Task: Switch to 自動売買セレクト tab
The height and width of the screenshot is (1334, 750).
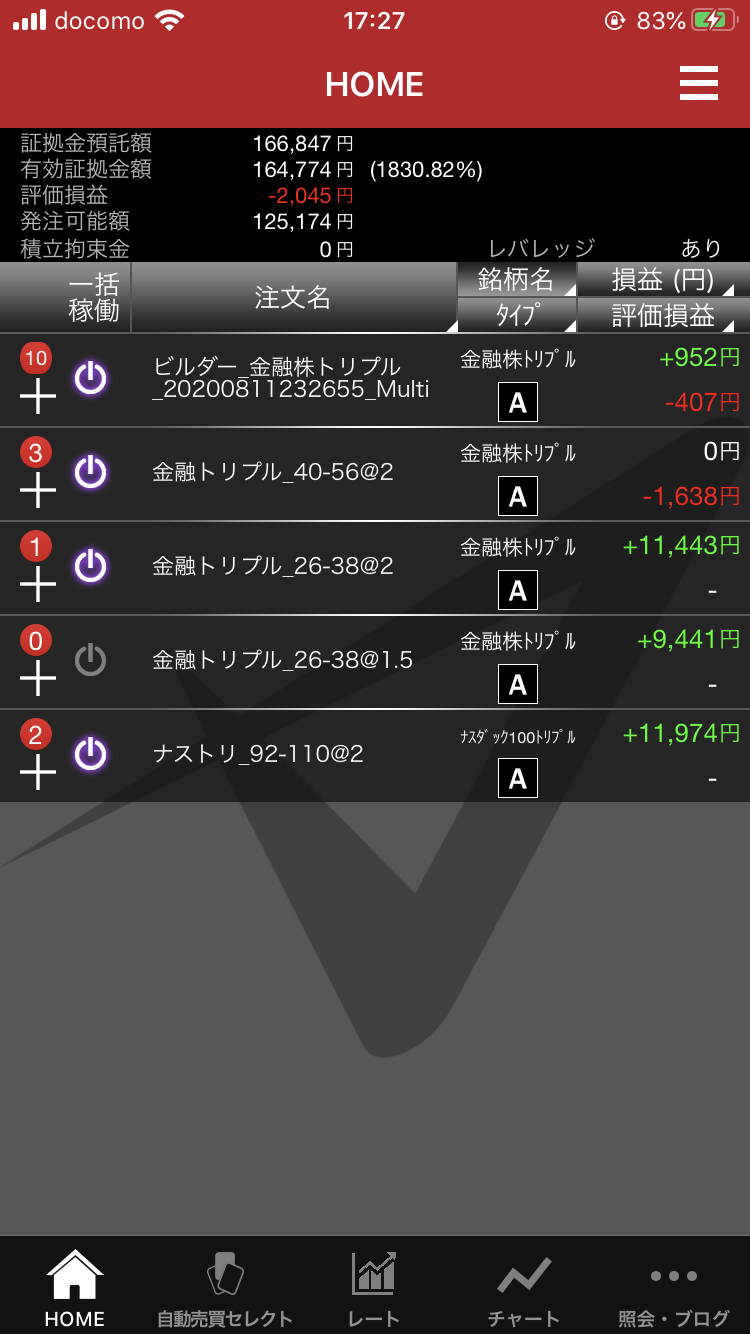Action: (225, 1288)
